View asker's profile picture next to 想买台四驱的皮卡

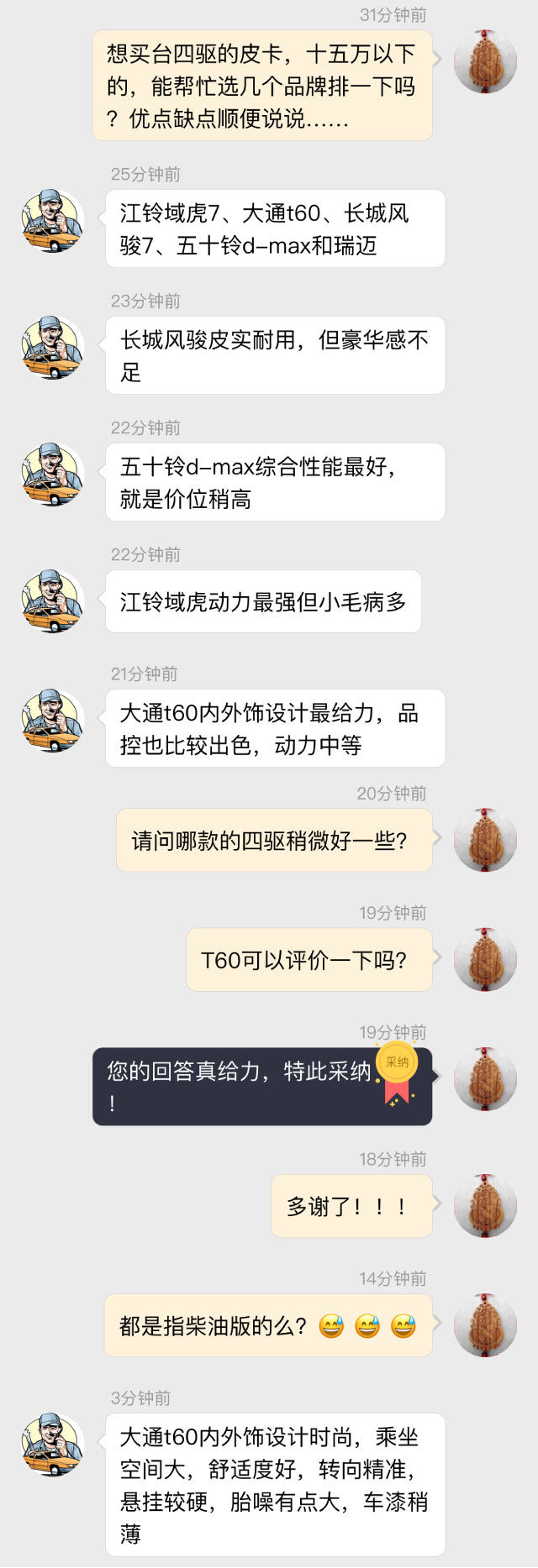(485, 61)
